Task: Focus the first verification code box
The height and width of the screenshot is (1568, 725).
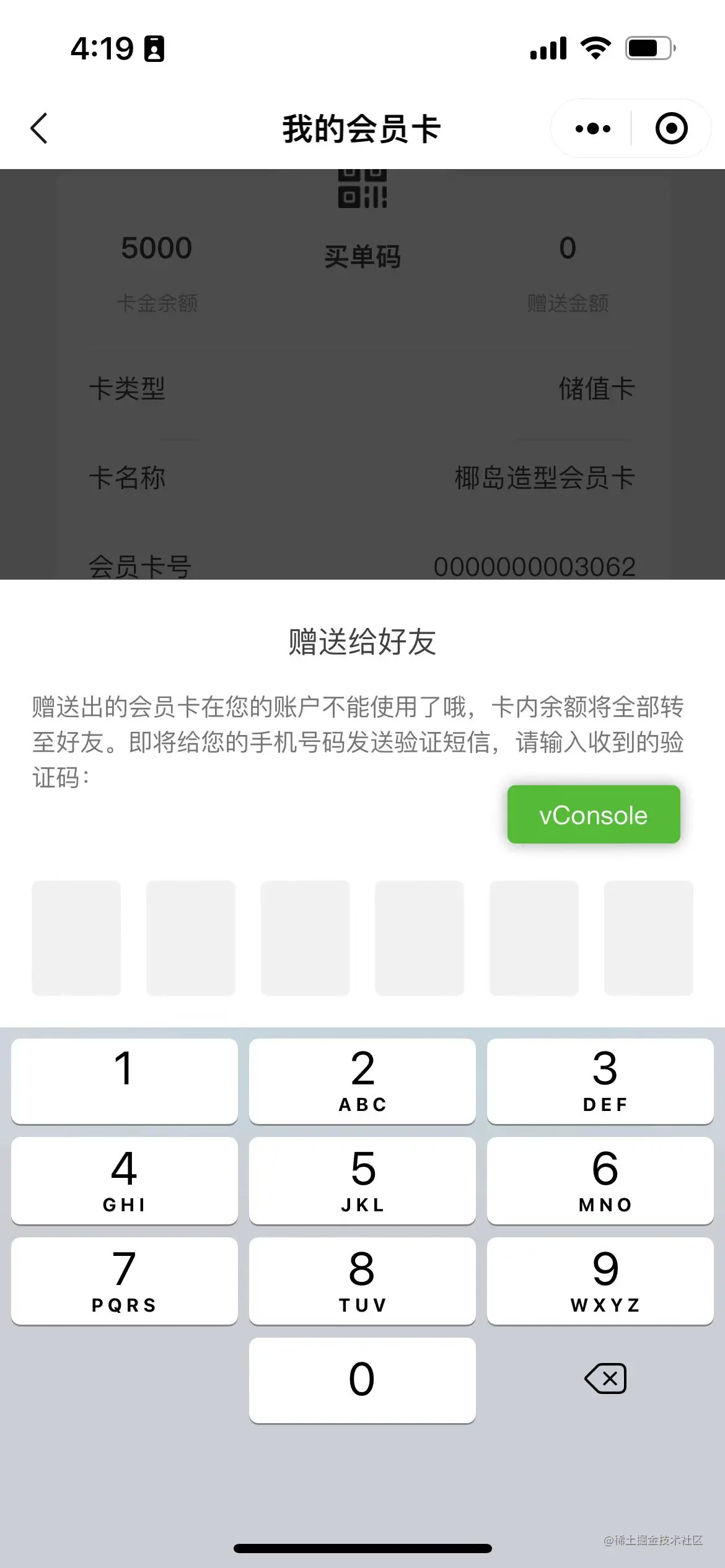Action: [76, 938]
